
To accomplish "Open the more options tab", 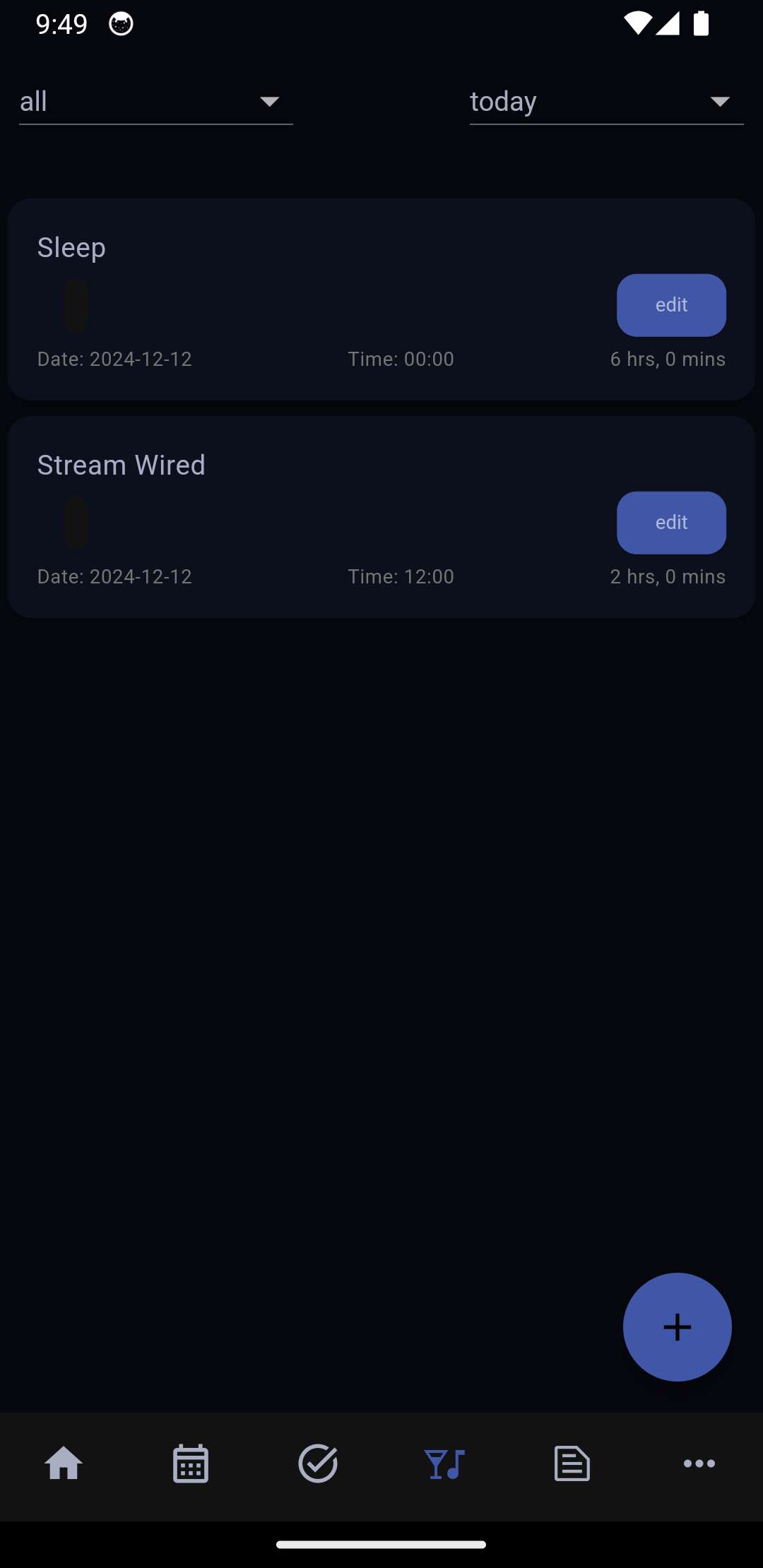I will pos(699,1463).
